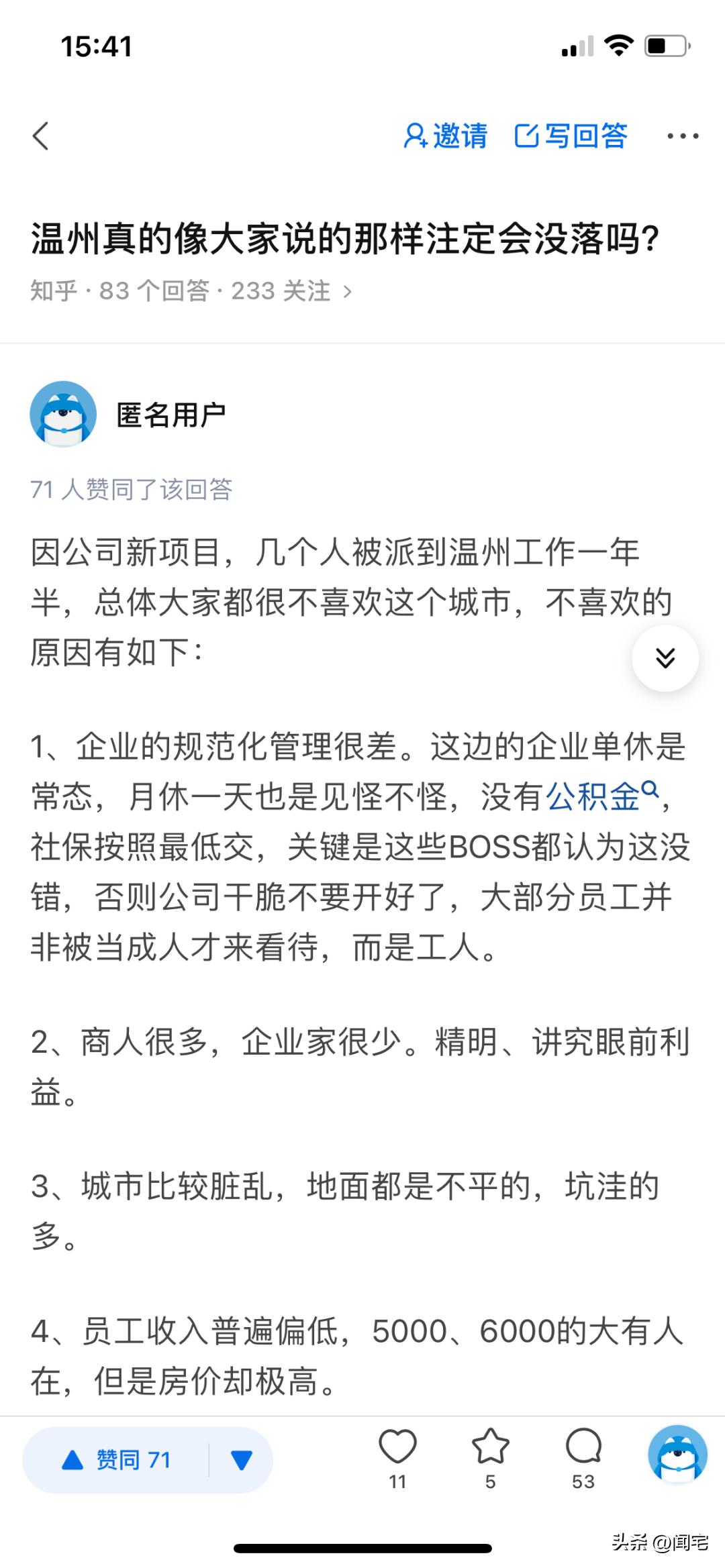The height and width of the screenshot is (1568, 725).
Task: Downvote the answer with the down triangle
Action: pyautogui.click(x=241, y=1460)
